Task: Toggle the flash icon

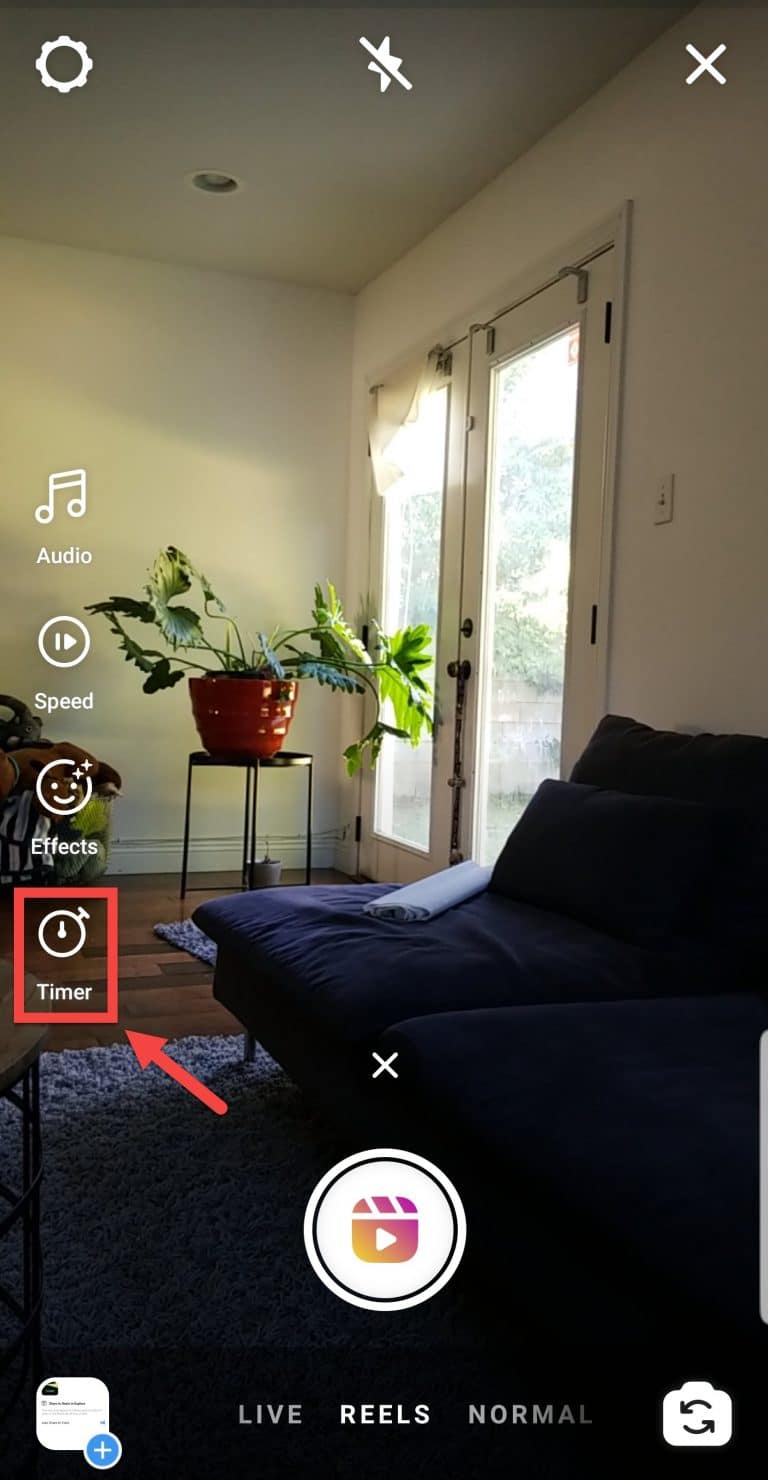Action: pyautogui.click(x=385, y=66)
